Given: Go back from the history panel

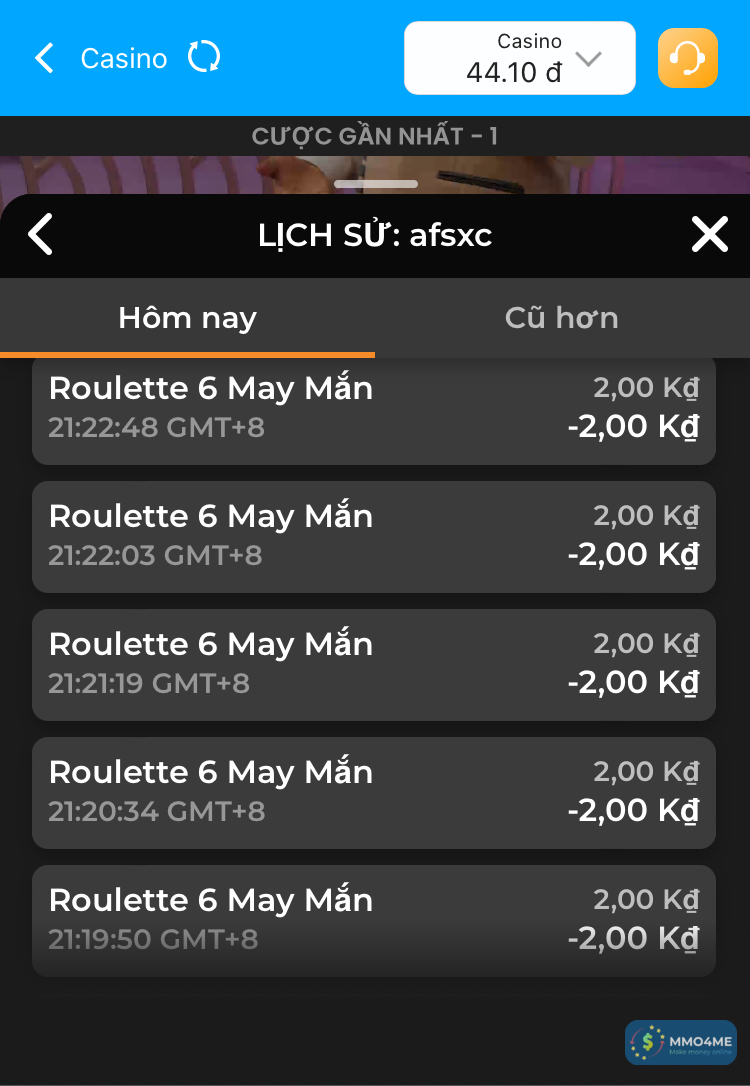Looking at the screenshot, I should pyautogui.click(x=40, y=235).
